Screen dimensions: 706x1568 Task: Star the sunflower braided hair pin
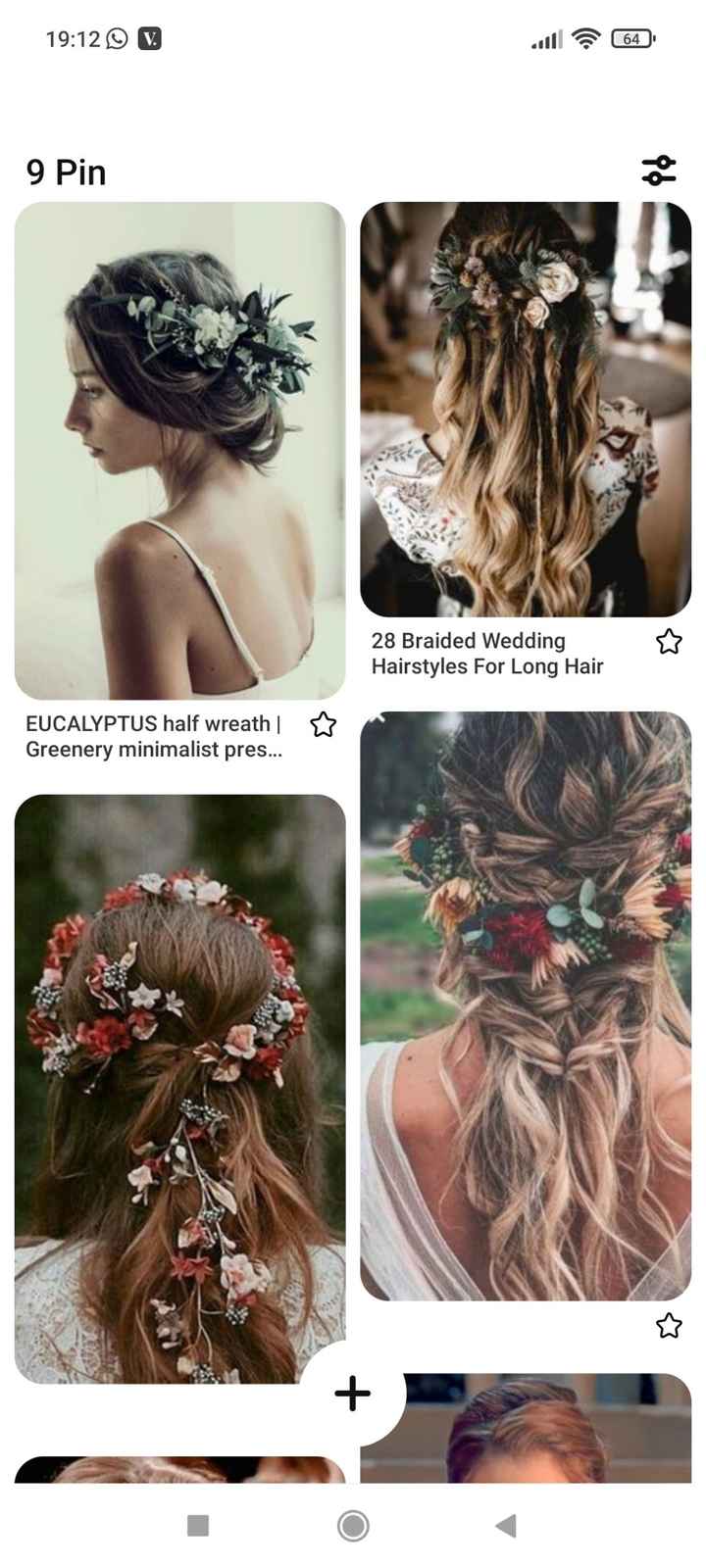pos(669,1326)
